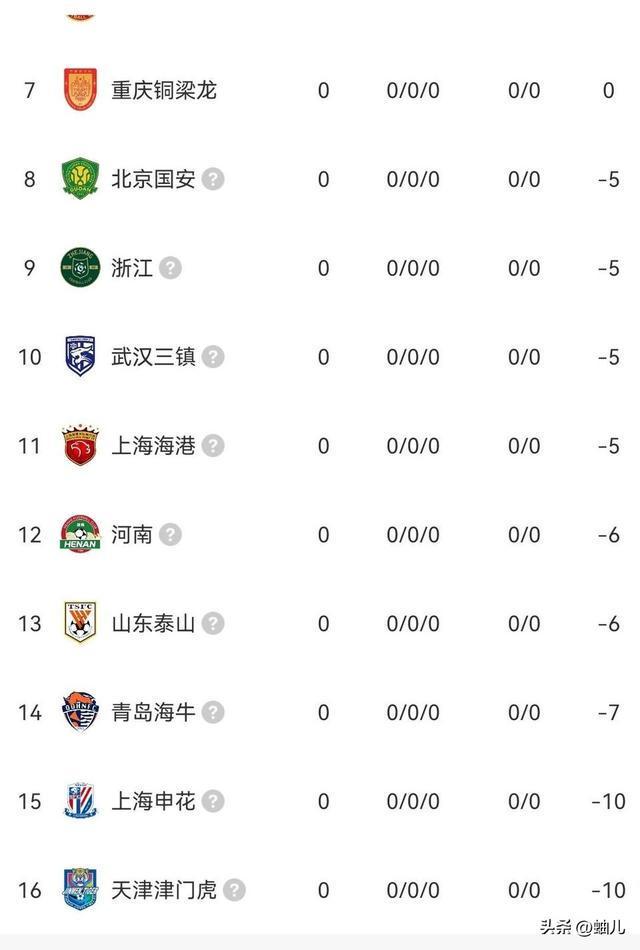Open the 青岛海牛 team row

(153, 712)
